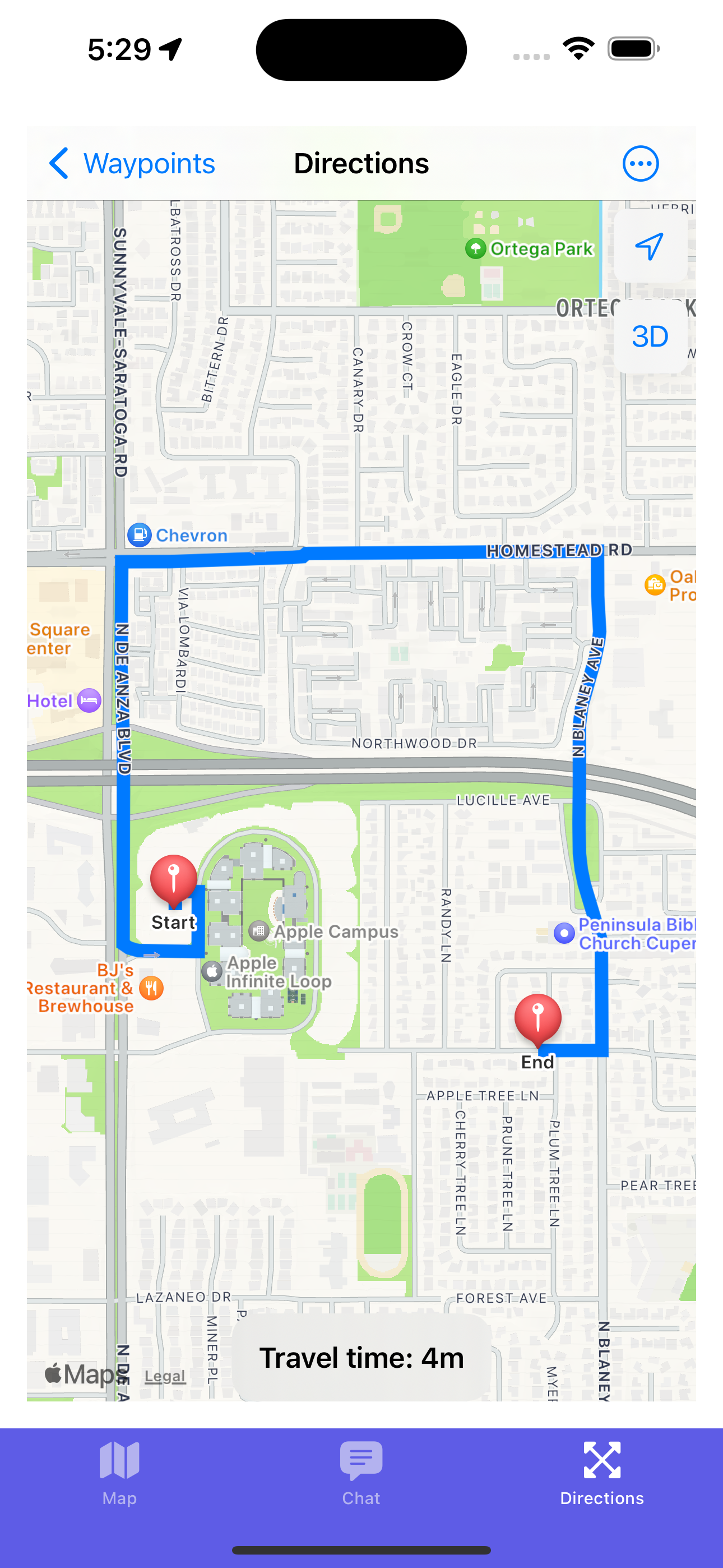
Task: Open Ortega Park map marker
Action: click(475, 248)
